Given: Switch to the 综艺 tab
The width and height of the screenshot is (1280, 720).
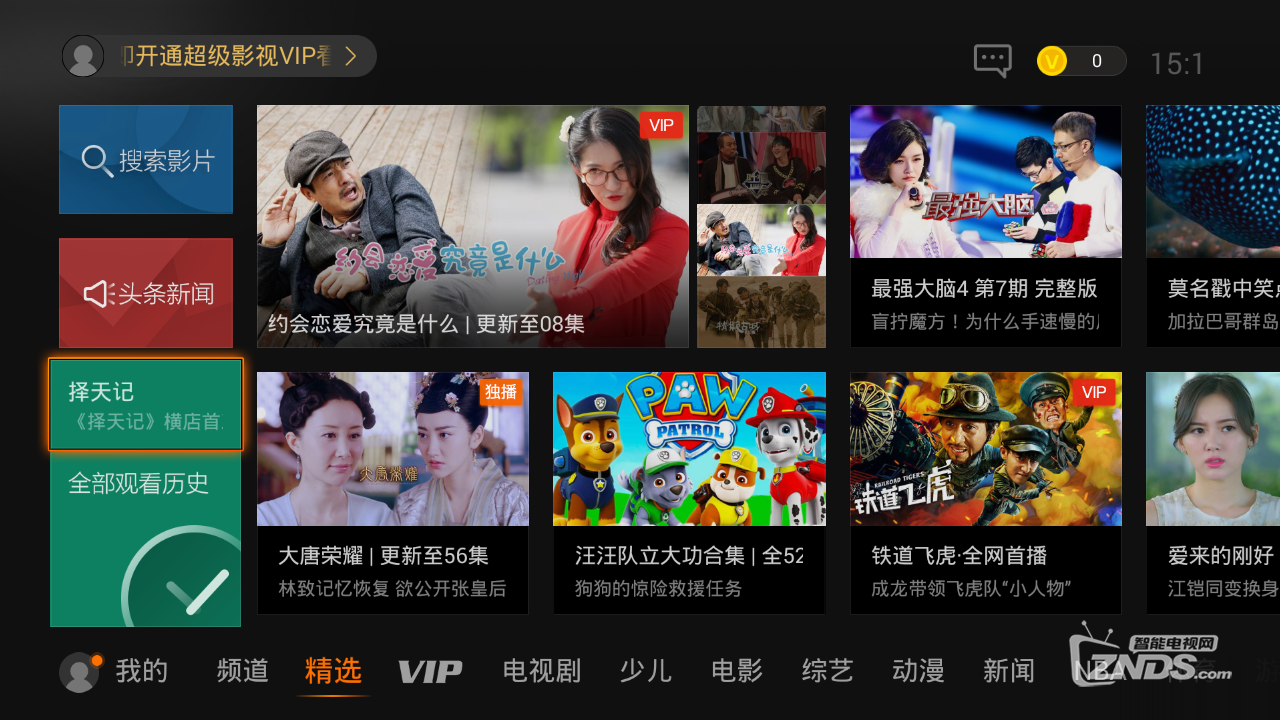Looking at the screenshot, I should pos(828,671).
